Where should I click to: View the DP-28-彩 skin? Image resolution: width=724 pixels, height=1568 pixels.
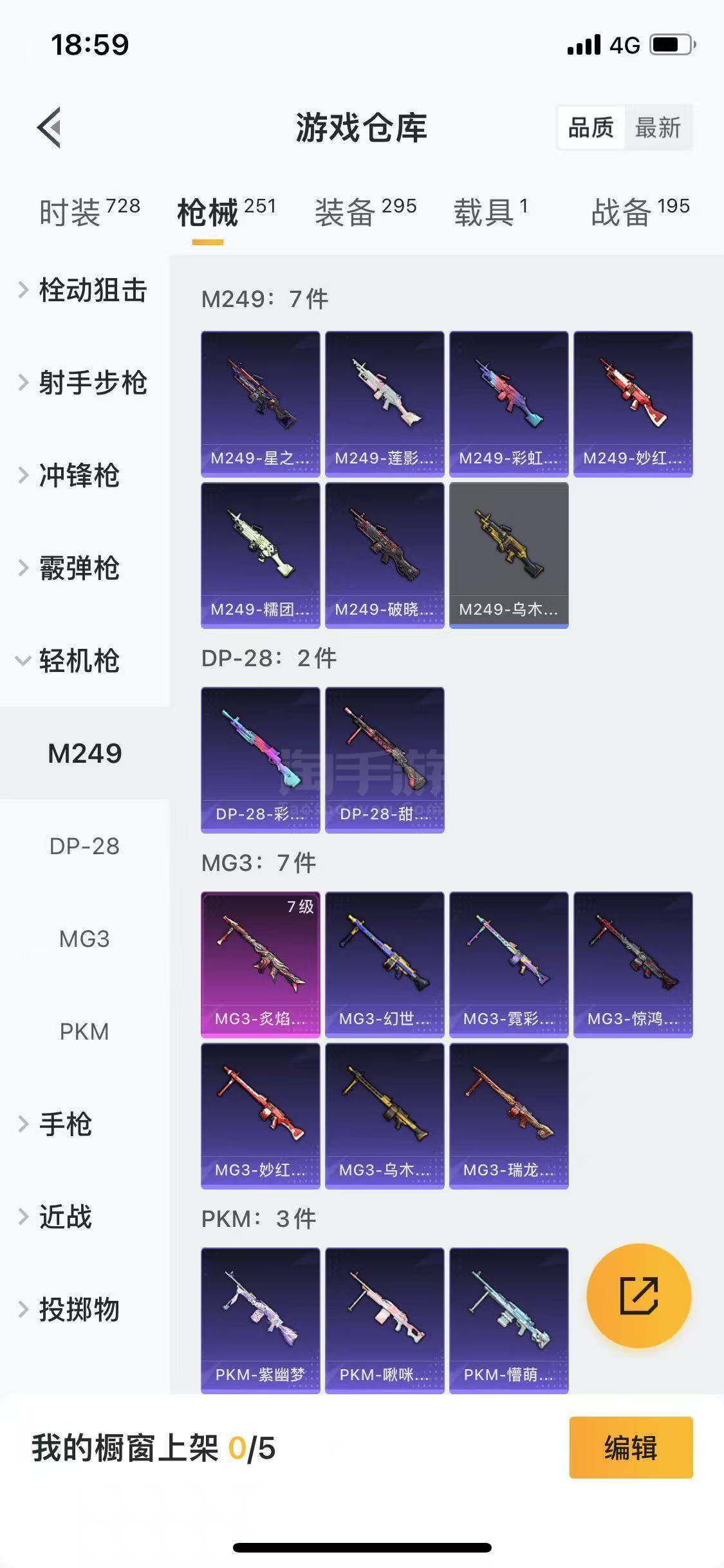260,760
